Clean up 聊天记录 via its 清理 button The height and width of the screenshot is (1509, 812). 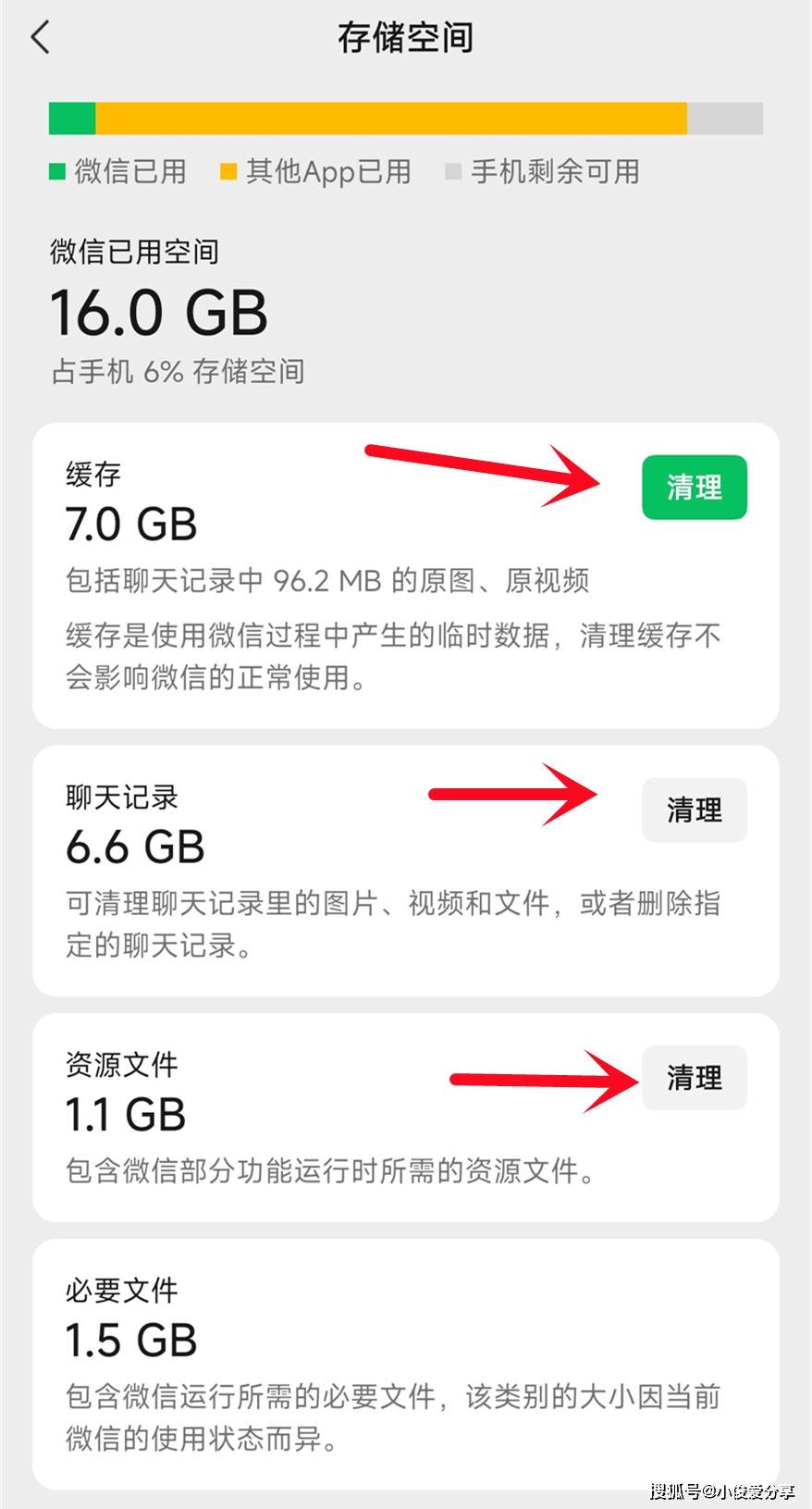694,810
